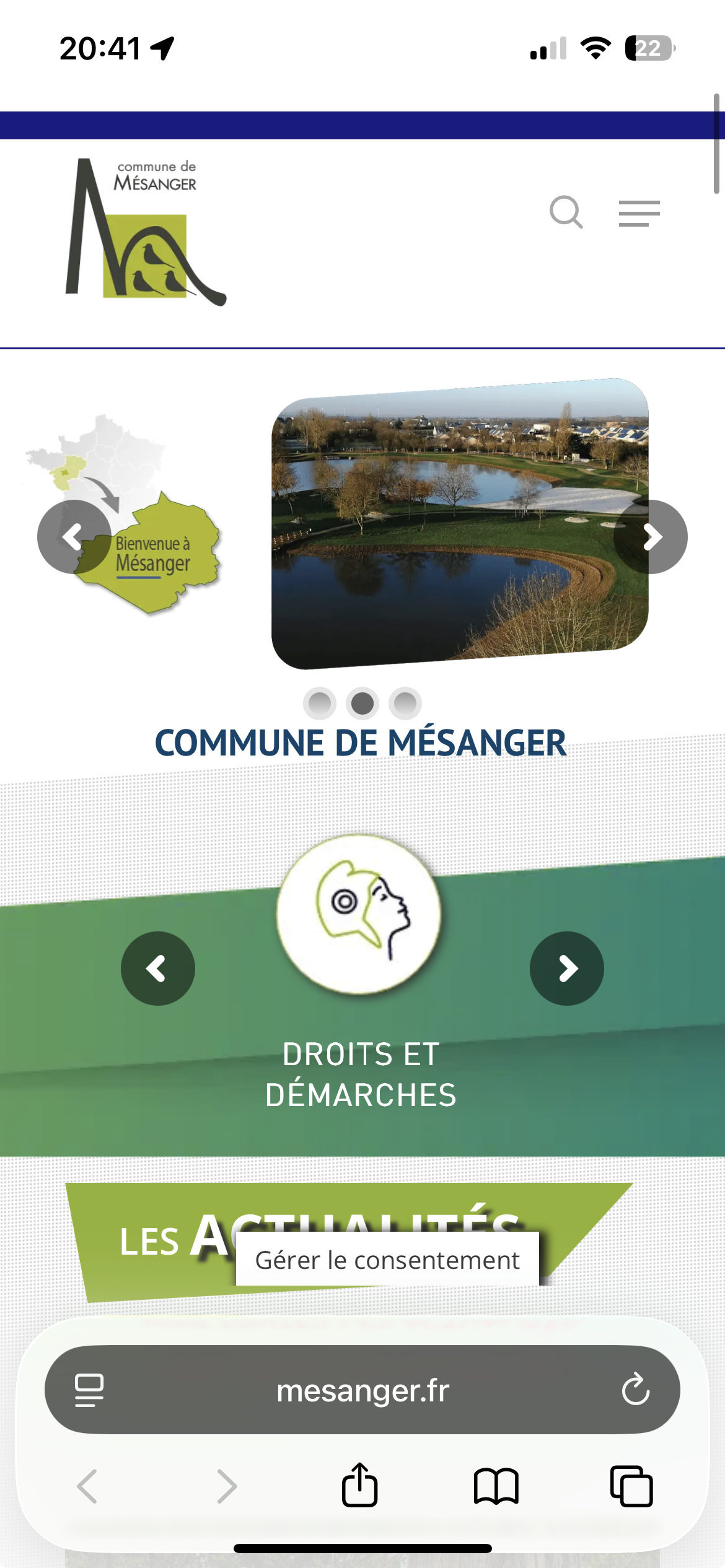Image resolution: width=725 pixels, height=1568 pixels.
Task: Open the site search magnifier
Action: (566, 212)
